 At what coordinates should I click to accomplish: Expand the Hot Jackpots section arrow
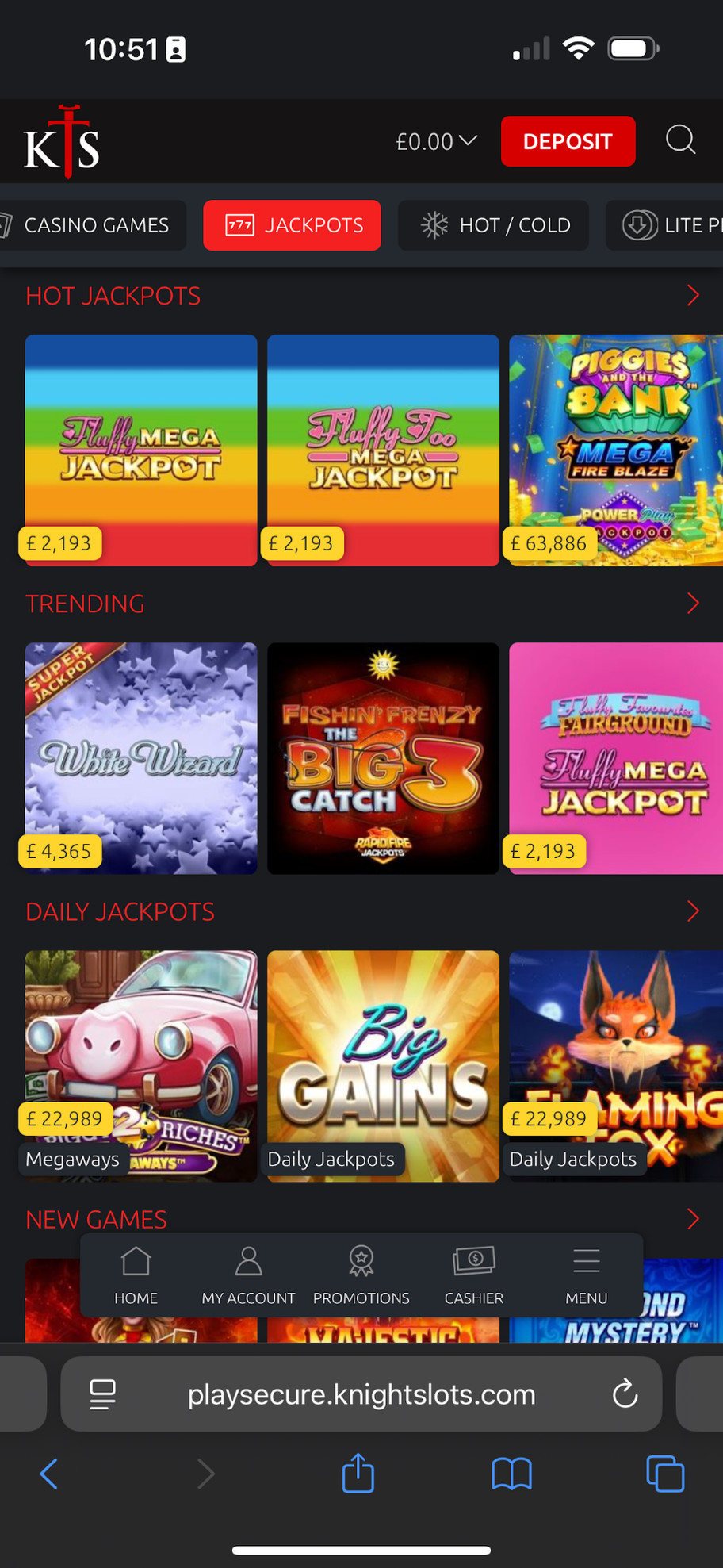(692, 296)
